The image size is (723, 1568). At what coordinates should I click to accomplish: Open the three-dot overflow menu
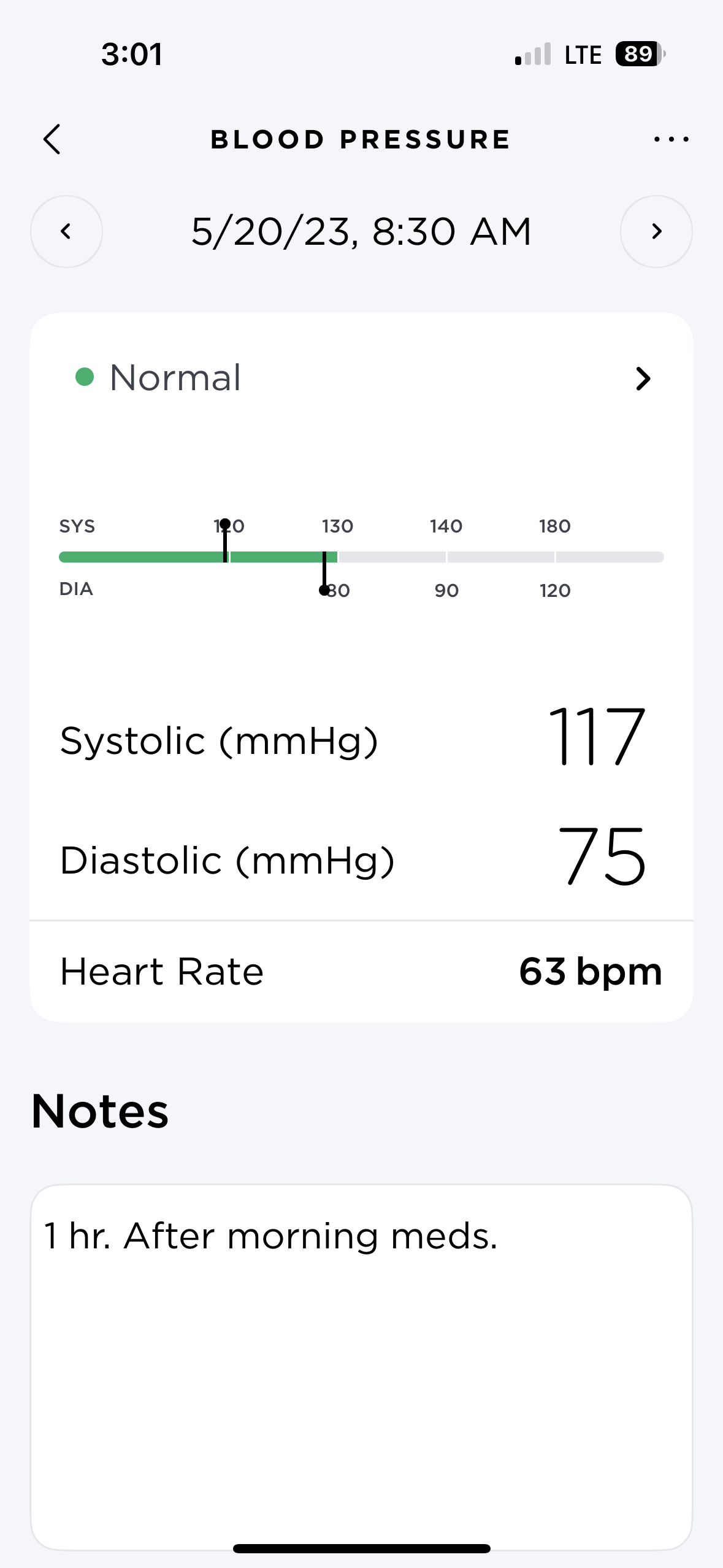pos(671,139)
